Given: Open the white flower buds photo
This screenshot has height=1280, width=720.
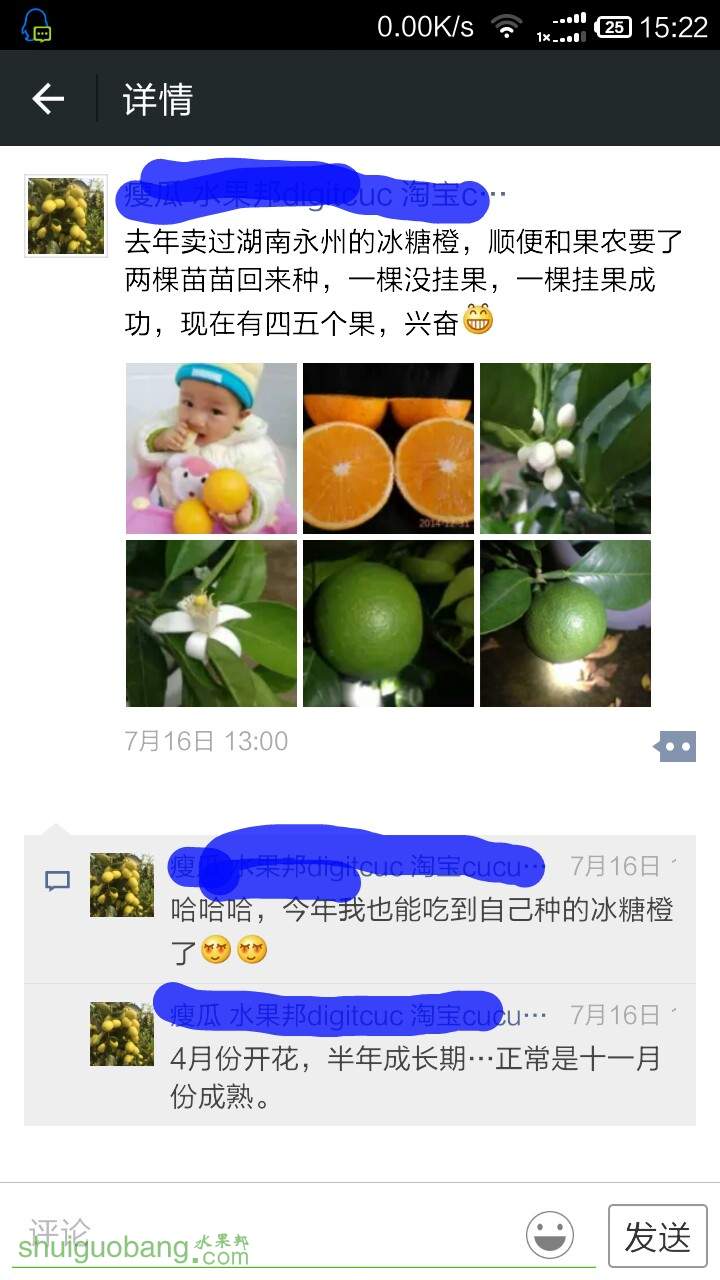Looking at the screenshot, I should 565,448.
